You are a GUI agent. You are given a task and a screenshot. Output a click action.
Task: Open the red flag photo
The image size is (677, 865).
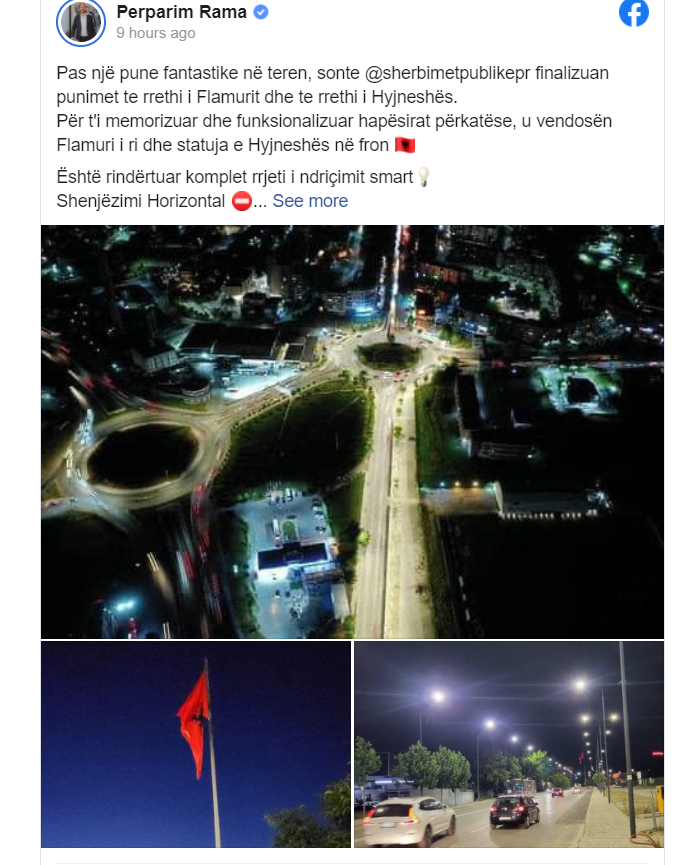click(x=196, y=744)
